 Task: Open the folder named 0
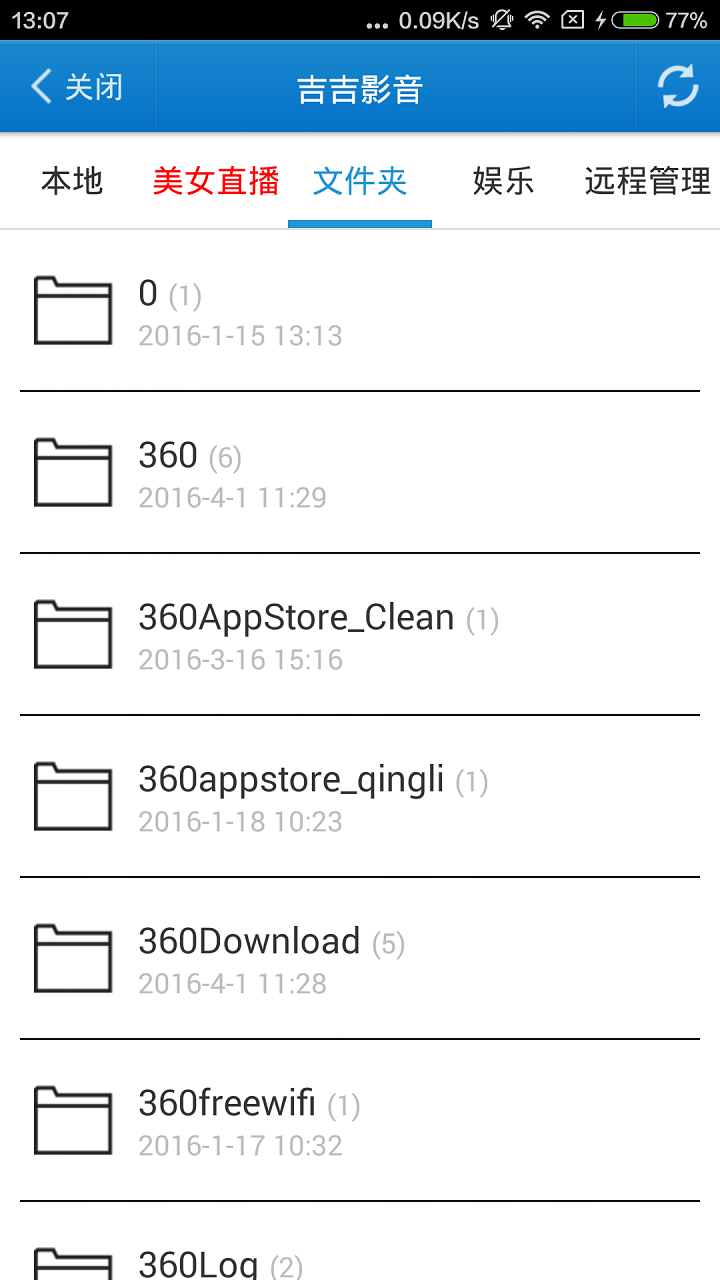360,311
